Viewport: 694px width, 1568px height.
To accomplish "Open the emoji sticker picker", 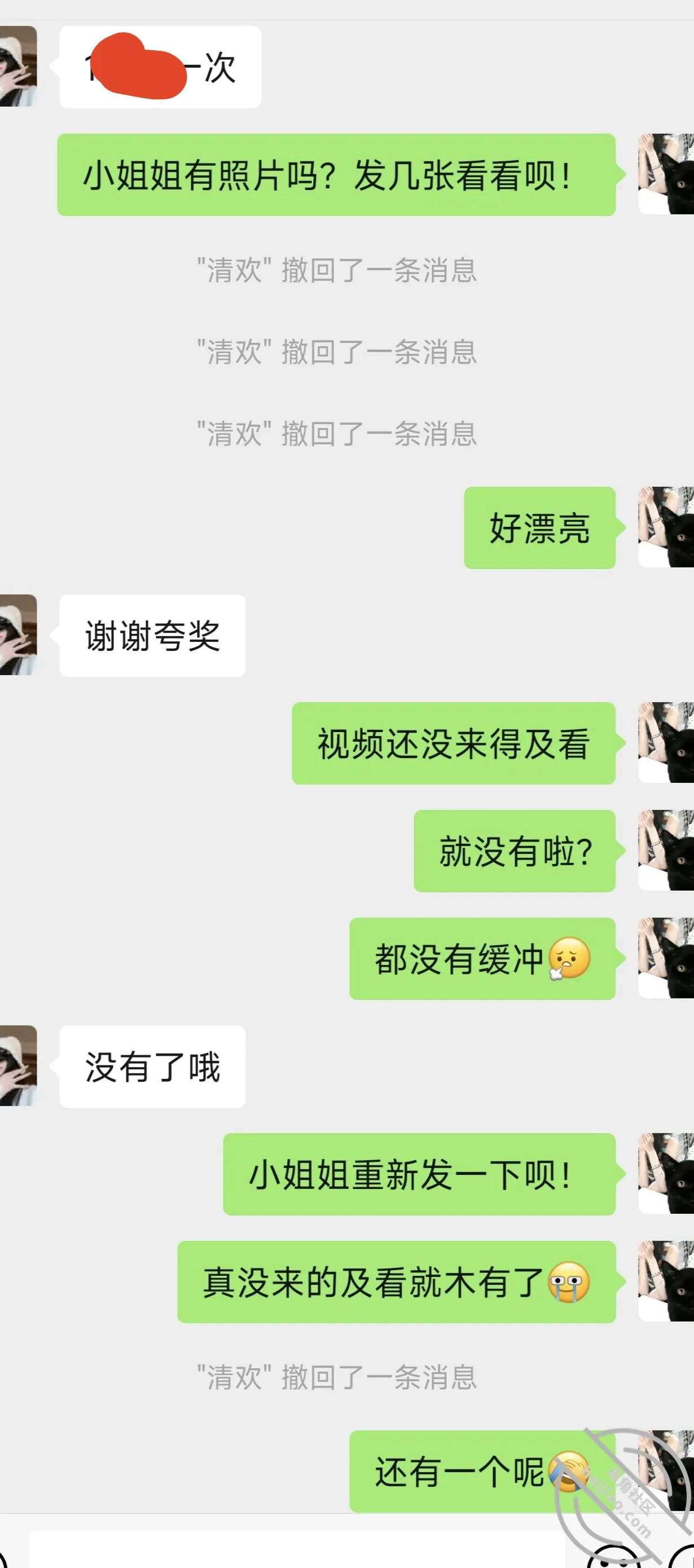I will [614, 1556].
